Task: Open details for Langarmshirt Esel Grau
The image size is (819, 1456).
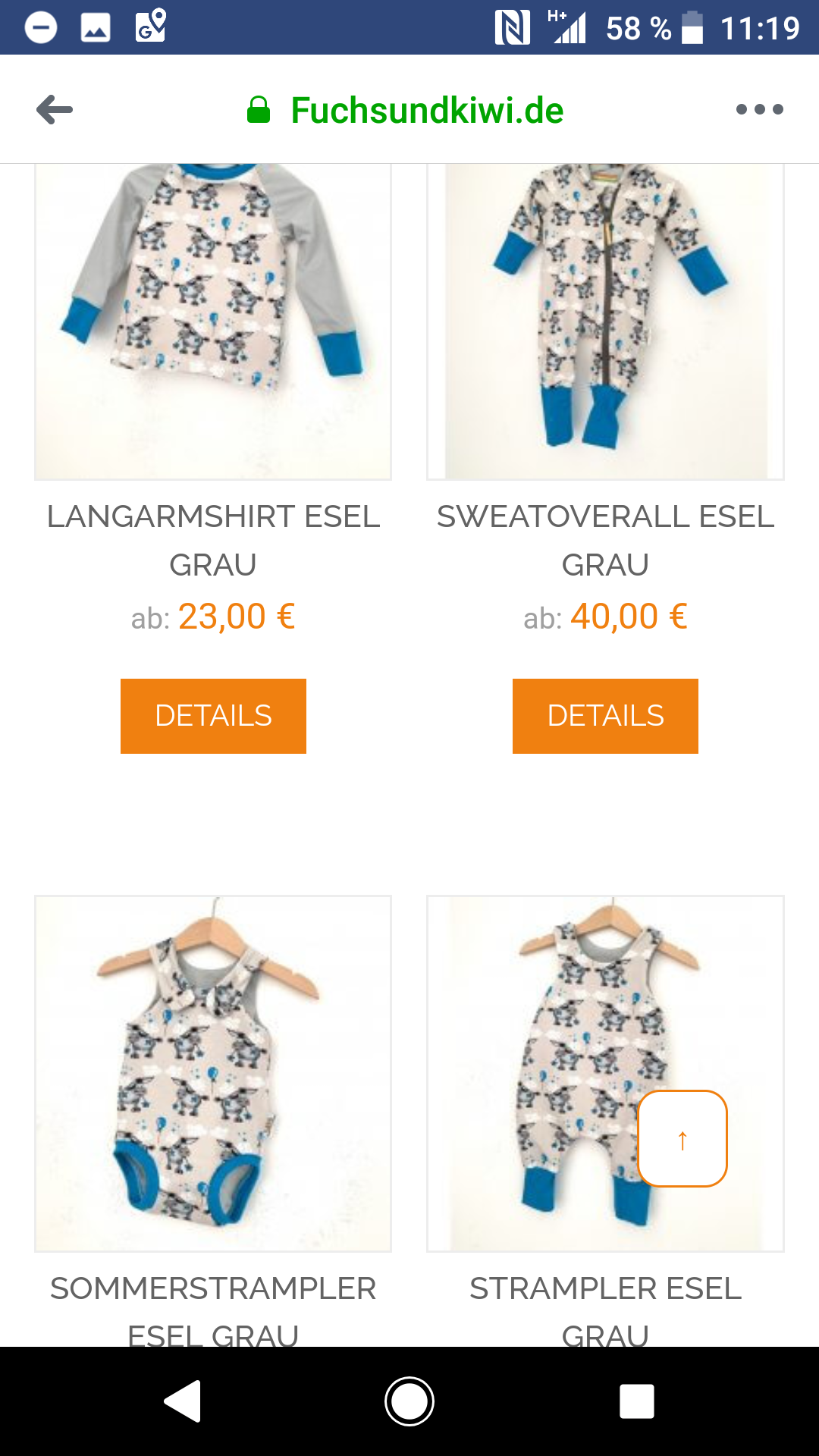Action: point(213,716)
